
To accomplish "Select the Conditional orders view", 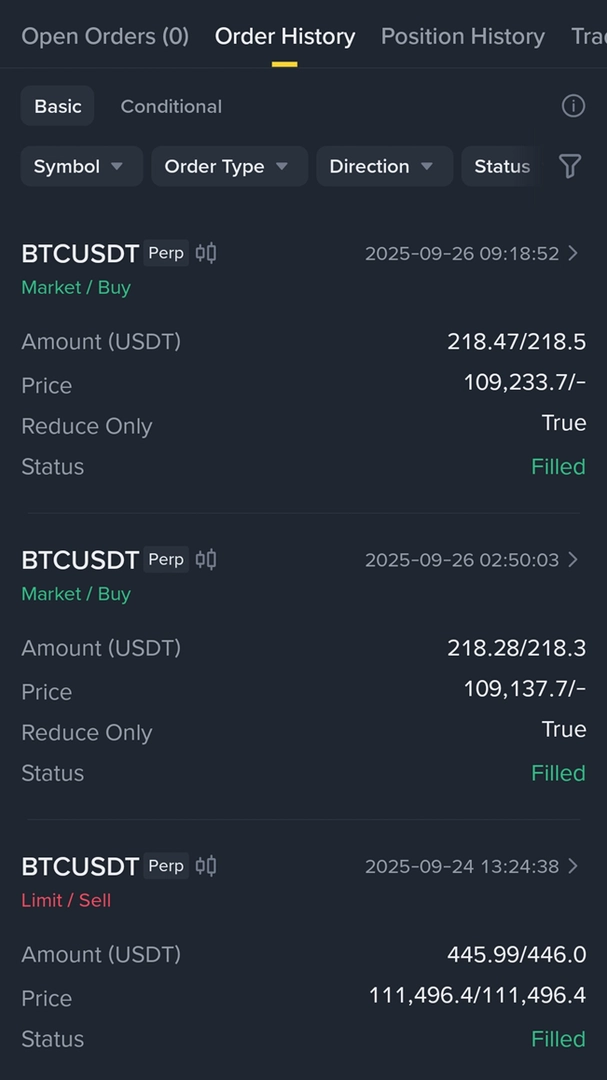I will [x=171, y=106].
